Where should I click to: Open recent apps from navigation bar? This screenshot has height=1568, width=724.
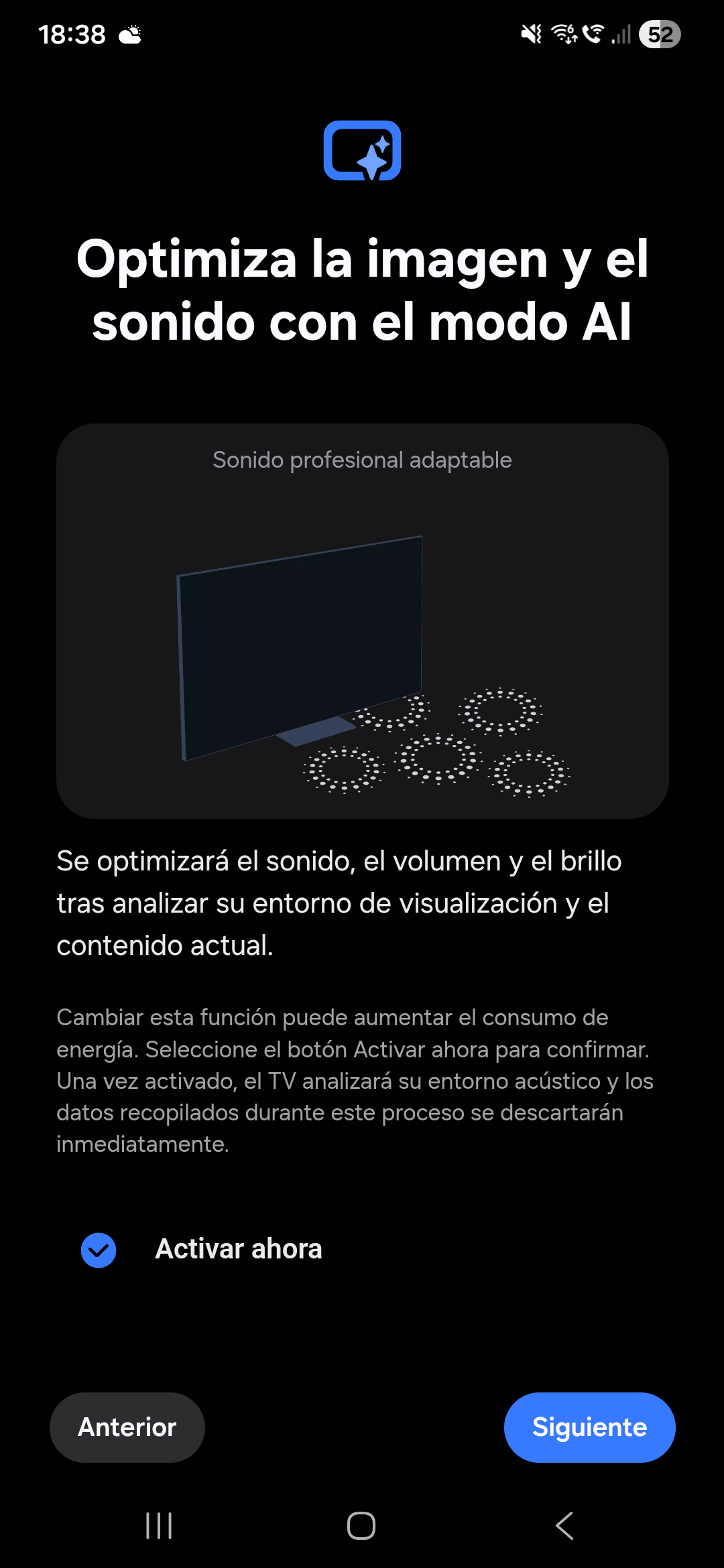click(x=159, y=1526)
